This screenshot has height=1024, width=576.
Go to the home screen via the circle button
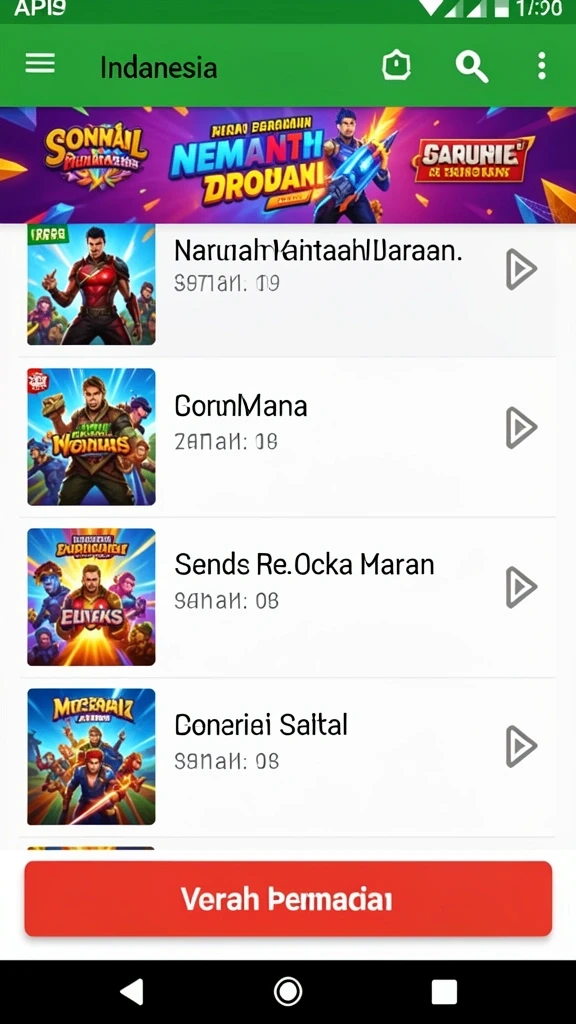[288, 992]
